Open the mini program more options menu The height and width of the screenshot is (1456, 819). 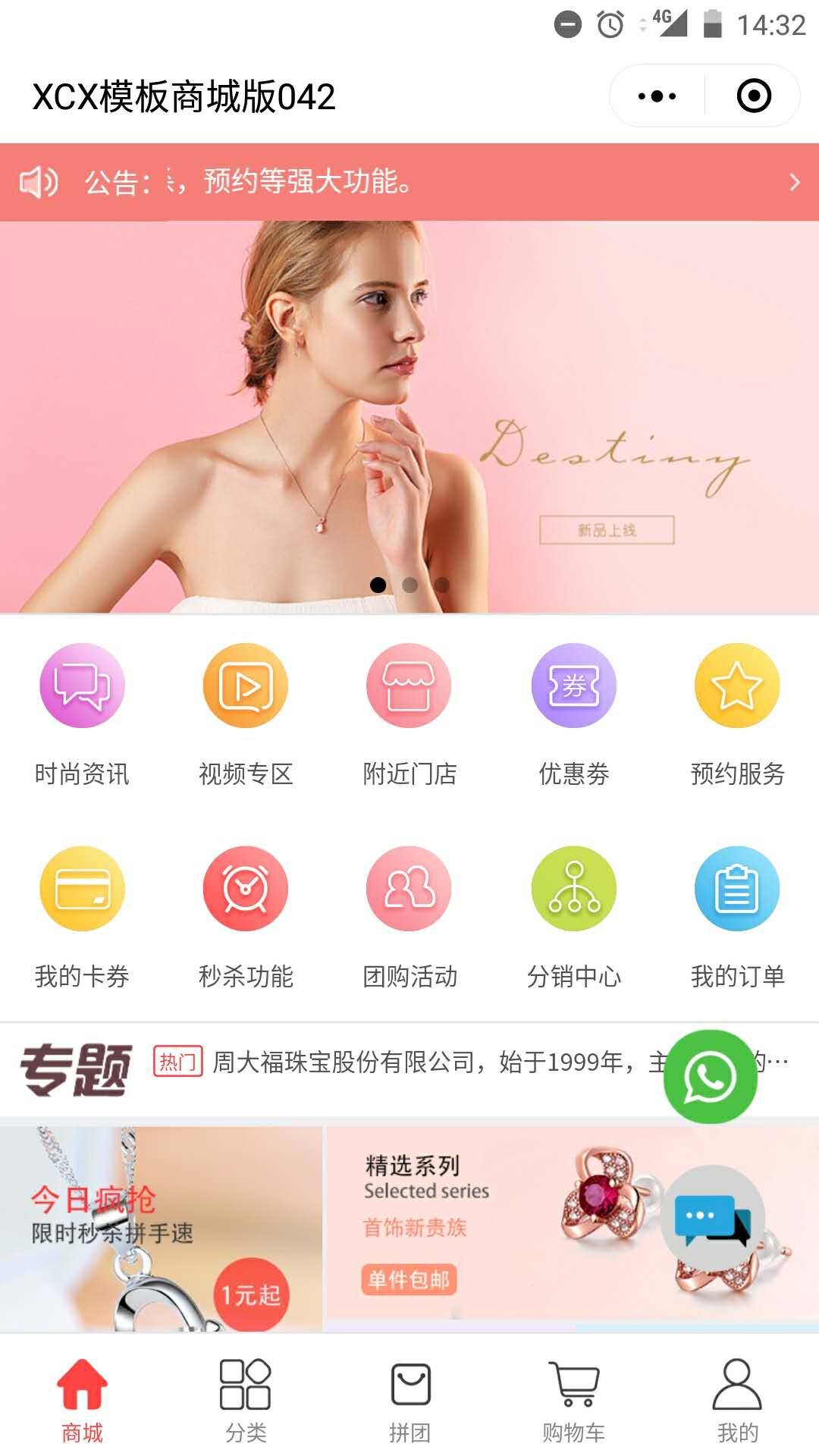tap(657, 96)
